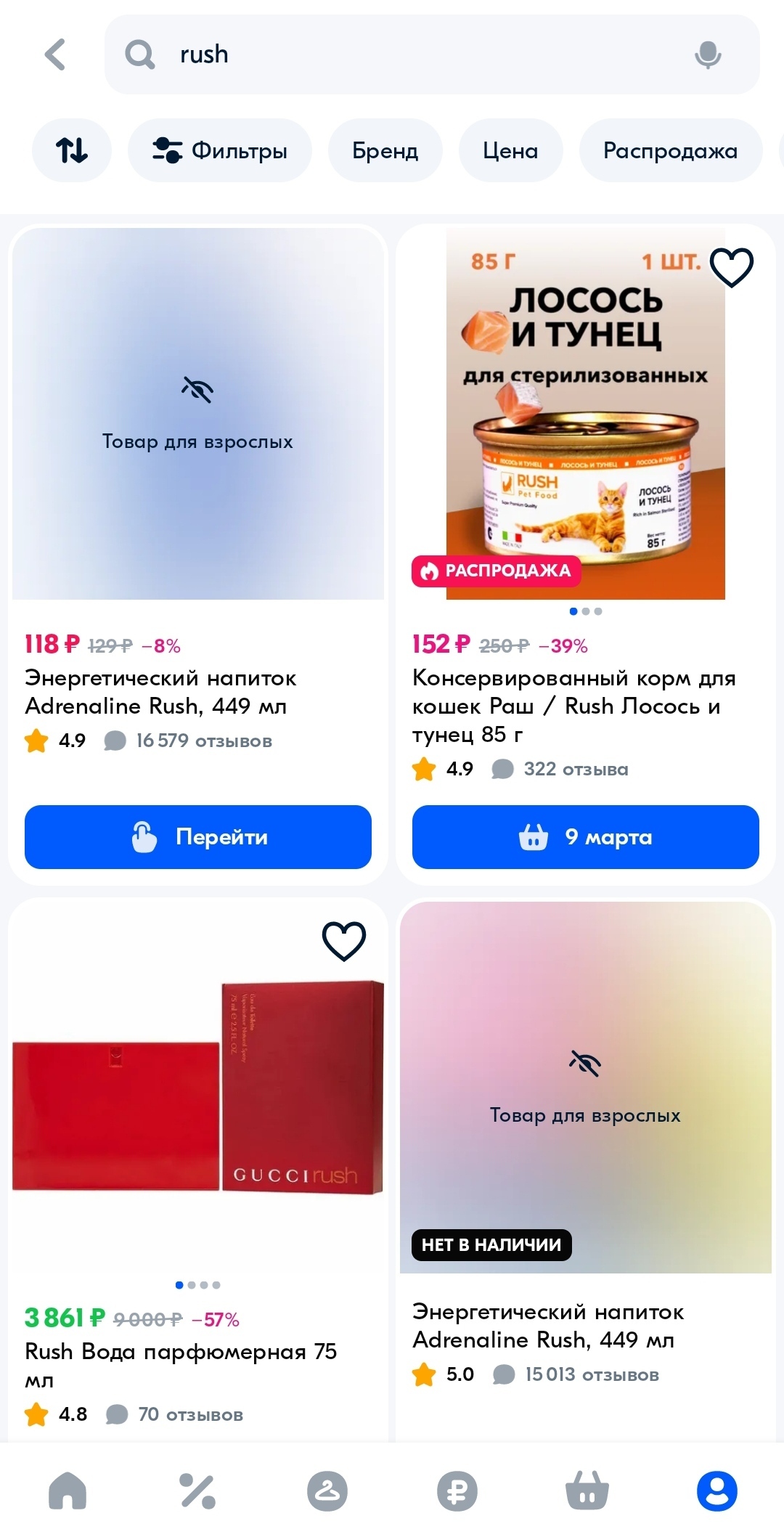The image size is (784, 1537).
Task: Add Gucci Rush perfume to favorites
Action: click(x=343, y=941)
